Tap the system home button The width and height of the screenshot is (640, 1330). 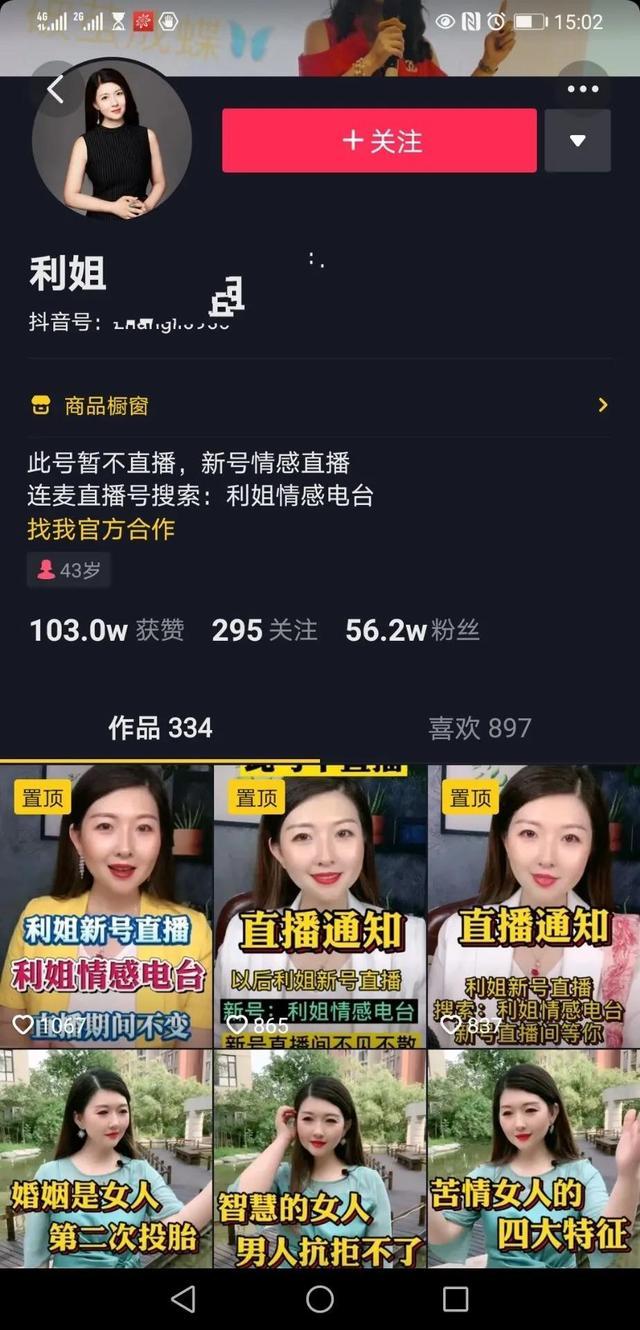[x=320, y=1299]
